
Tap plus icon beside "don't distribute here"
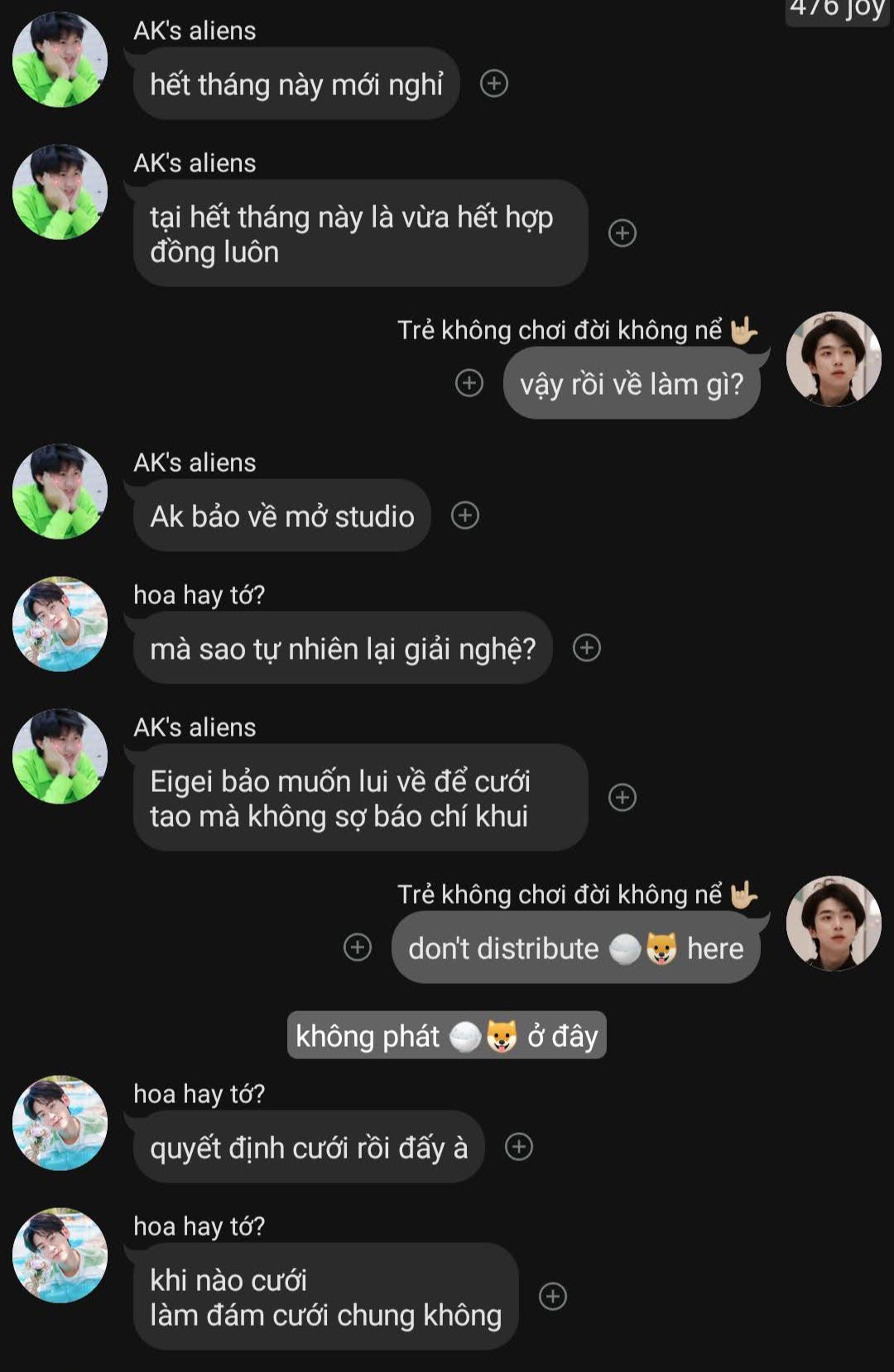click(358, 947)
